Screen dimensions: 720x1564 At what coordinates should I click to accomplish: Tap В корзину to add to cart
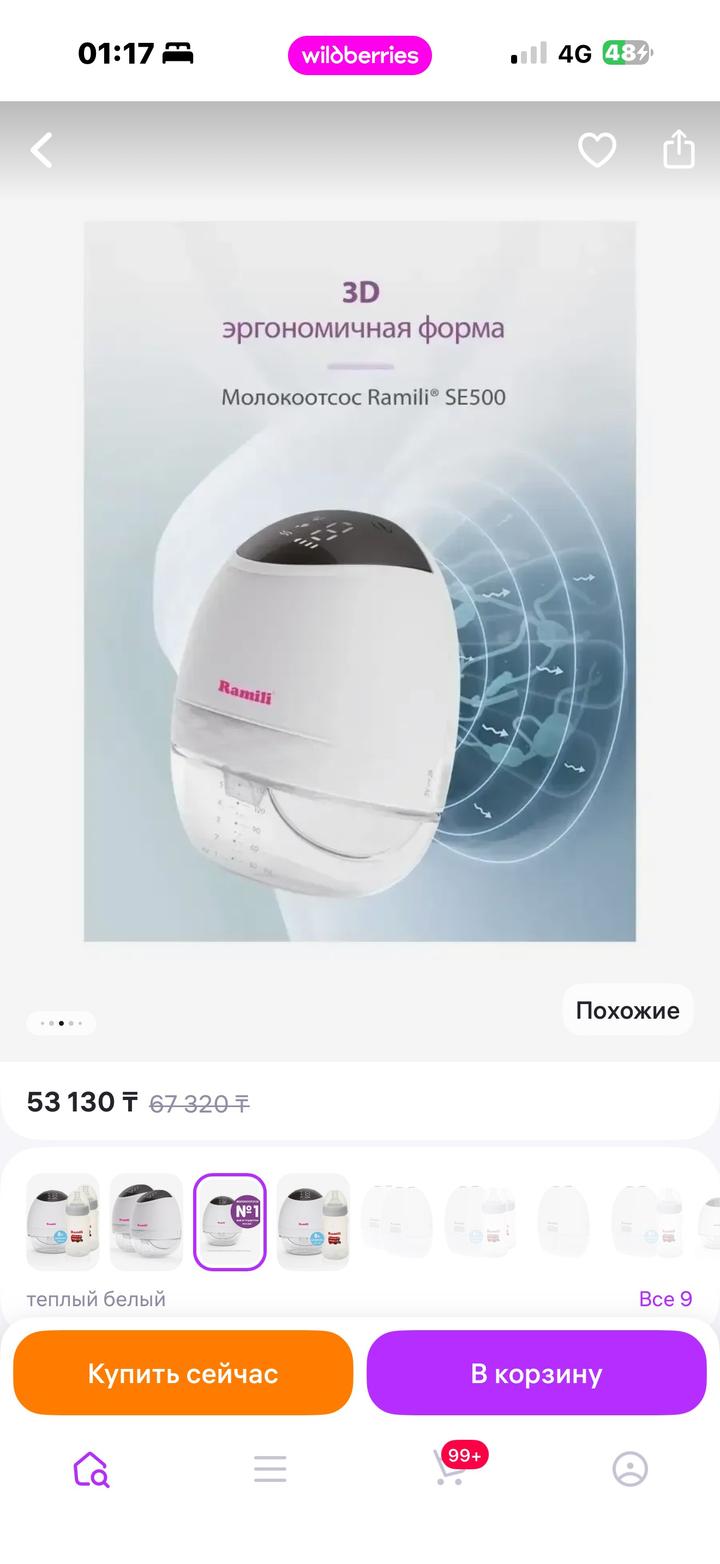click(536, 1373)
